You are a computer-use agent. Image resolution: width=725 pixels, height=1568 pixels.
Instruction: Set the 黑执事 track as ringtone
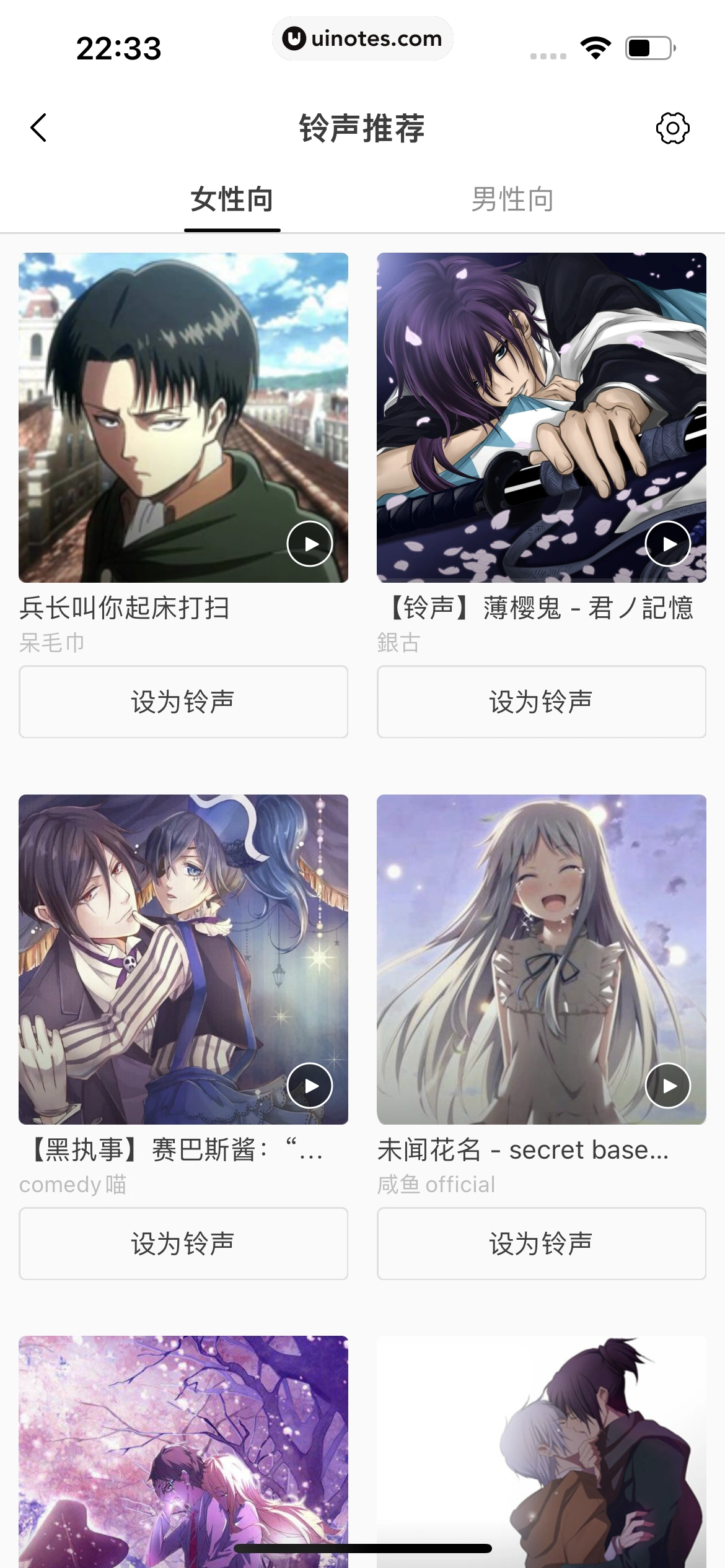pyautogui.click(x=183, y=1244)
